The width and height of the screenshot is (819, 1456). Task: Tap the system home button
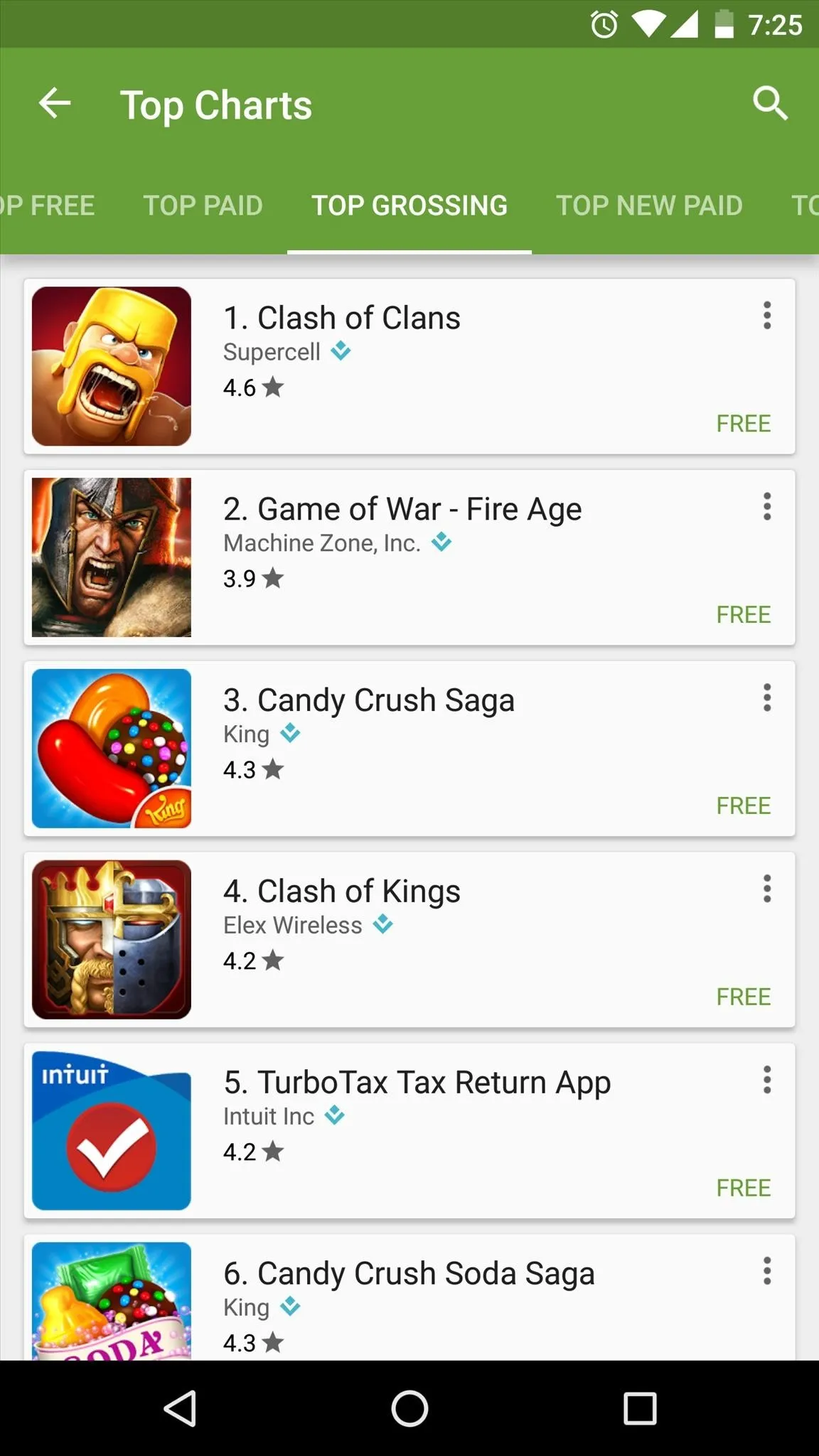[409, 1408]
